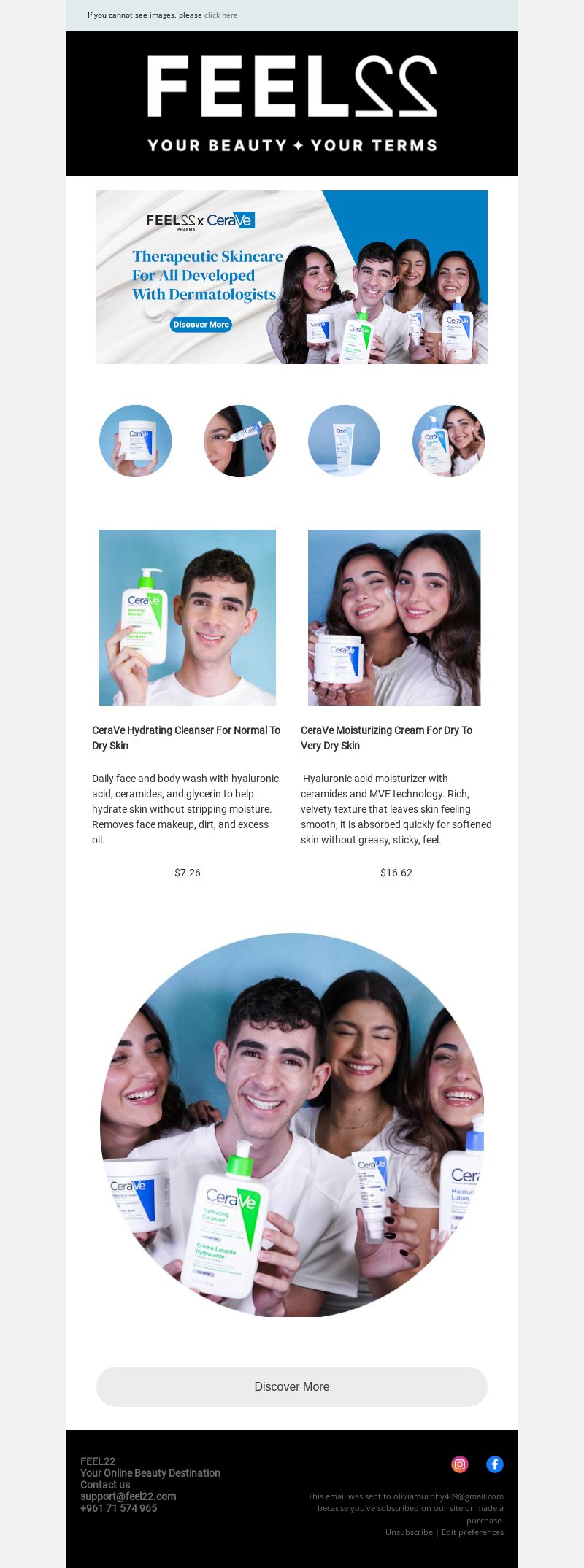584x1568 pixels.
Task: Unsubscribe from this newsletter
Action: tap(409, 1532)
